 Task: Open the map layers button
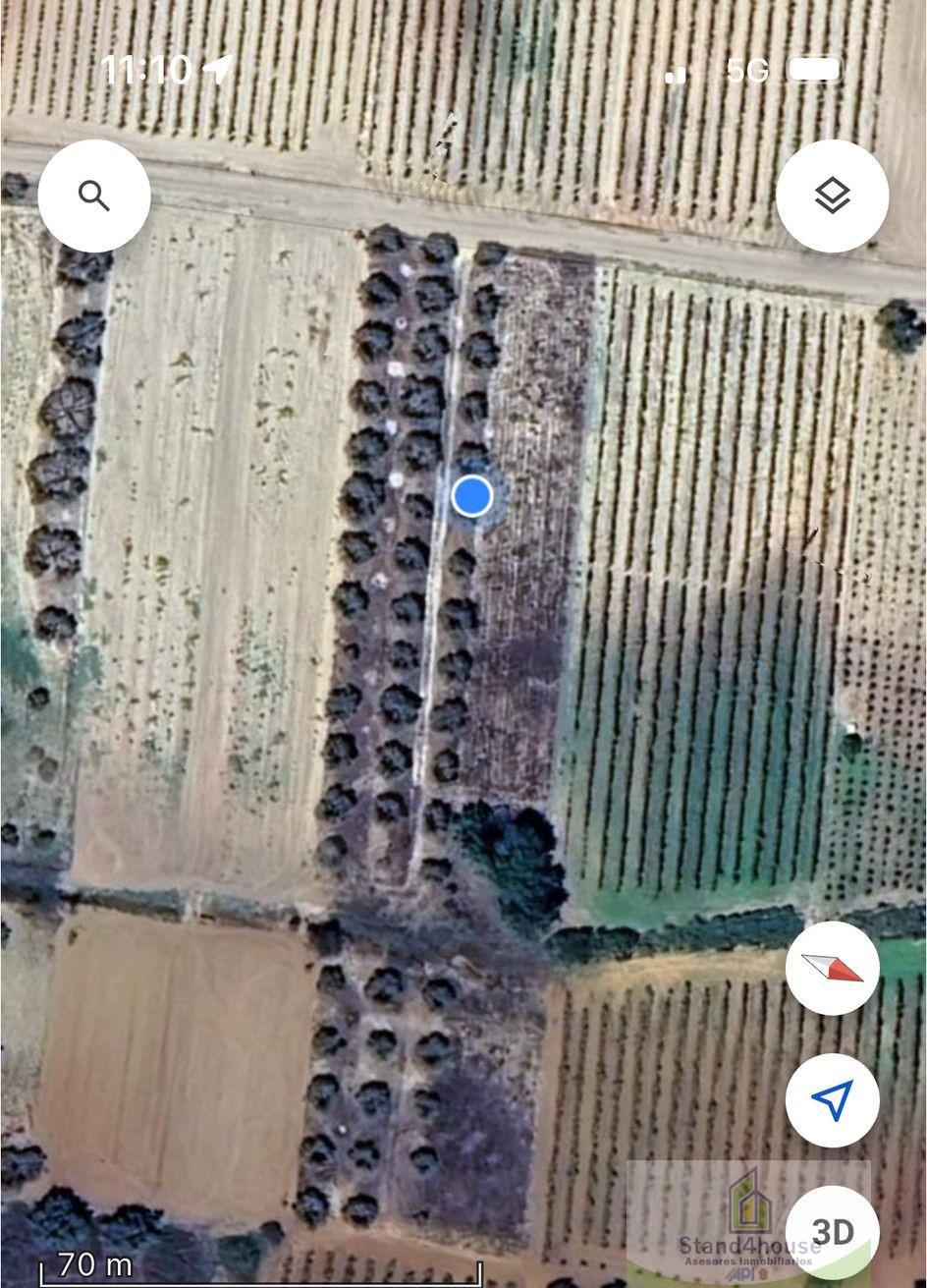click(832, 196)
